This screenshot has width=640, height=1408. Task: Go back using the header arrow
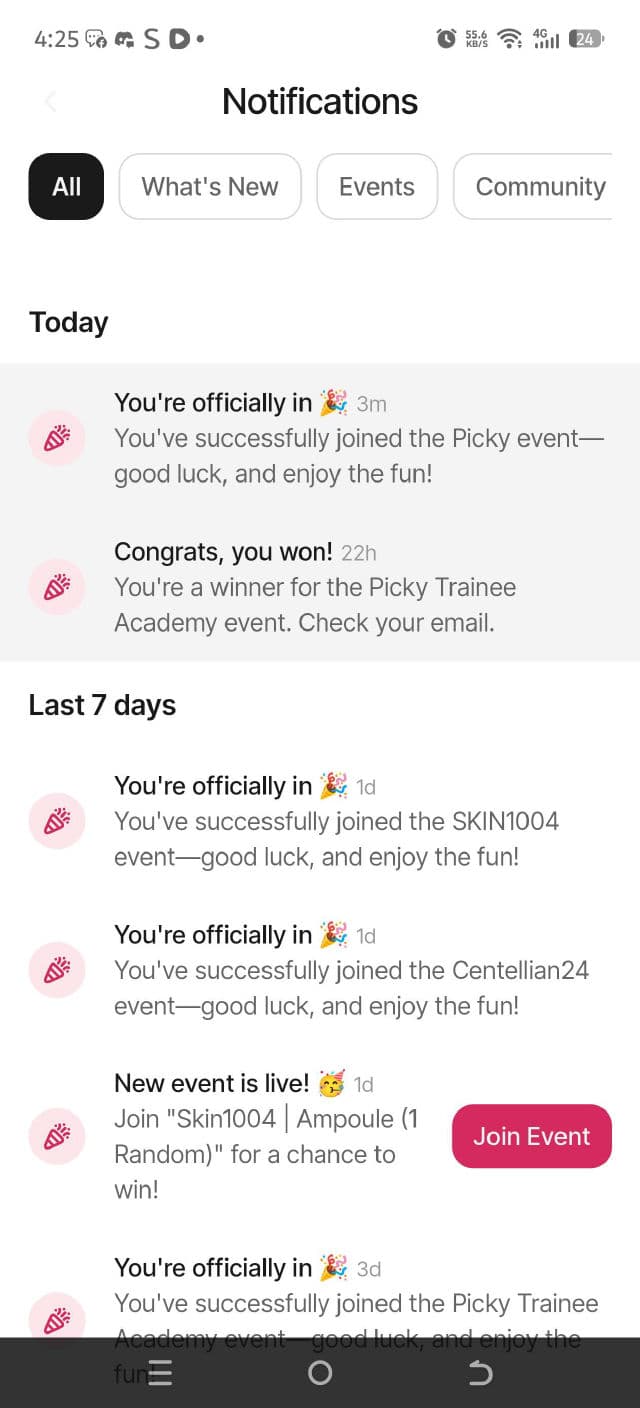coord(51,101)
